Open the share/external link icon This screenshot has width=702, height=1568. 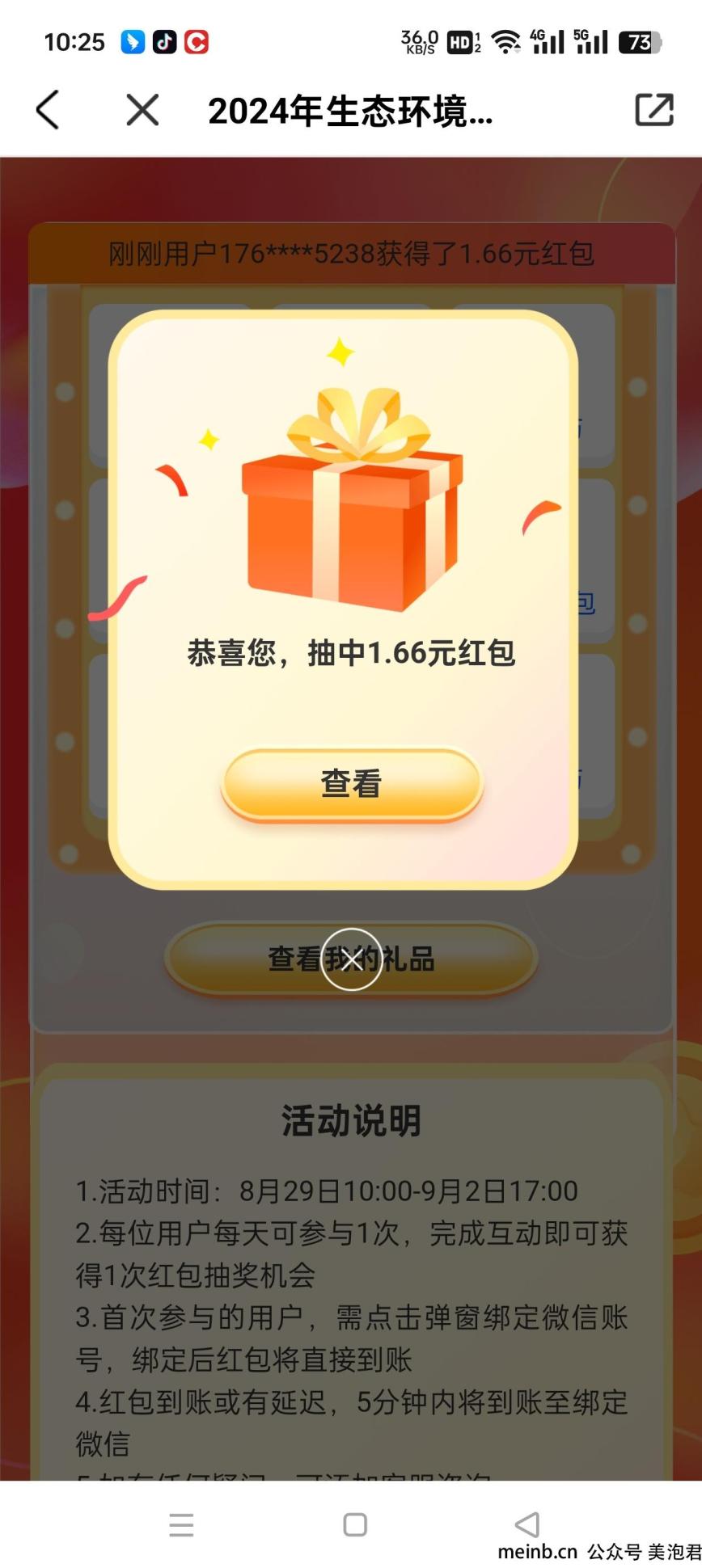[653, 110]
